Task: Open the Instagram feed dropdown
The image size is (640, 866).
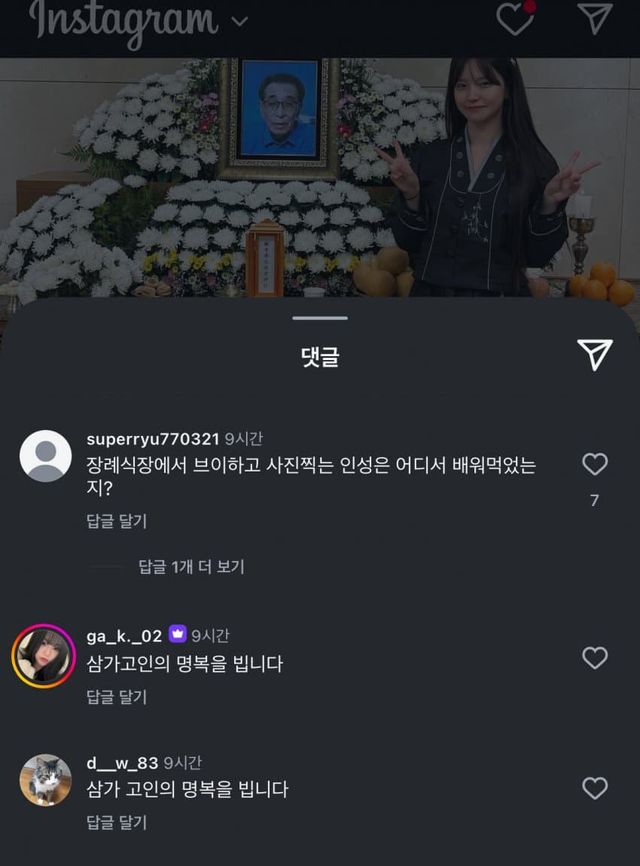Action: 240,20
